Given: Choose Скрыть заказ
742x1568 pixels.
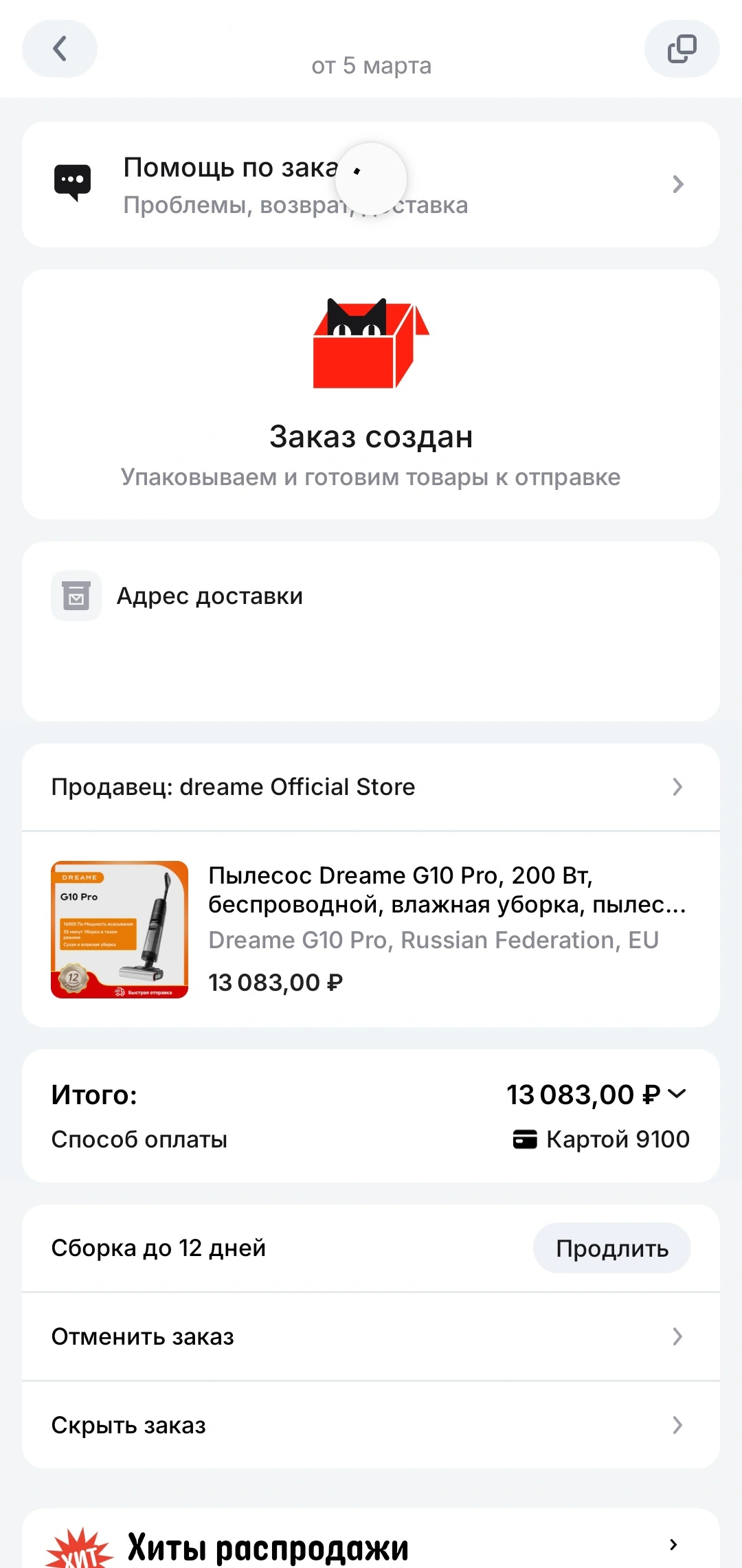Looking at the screenshot, I should (x=371, y=1425).
